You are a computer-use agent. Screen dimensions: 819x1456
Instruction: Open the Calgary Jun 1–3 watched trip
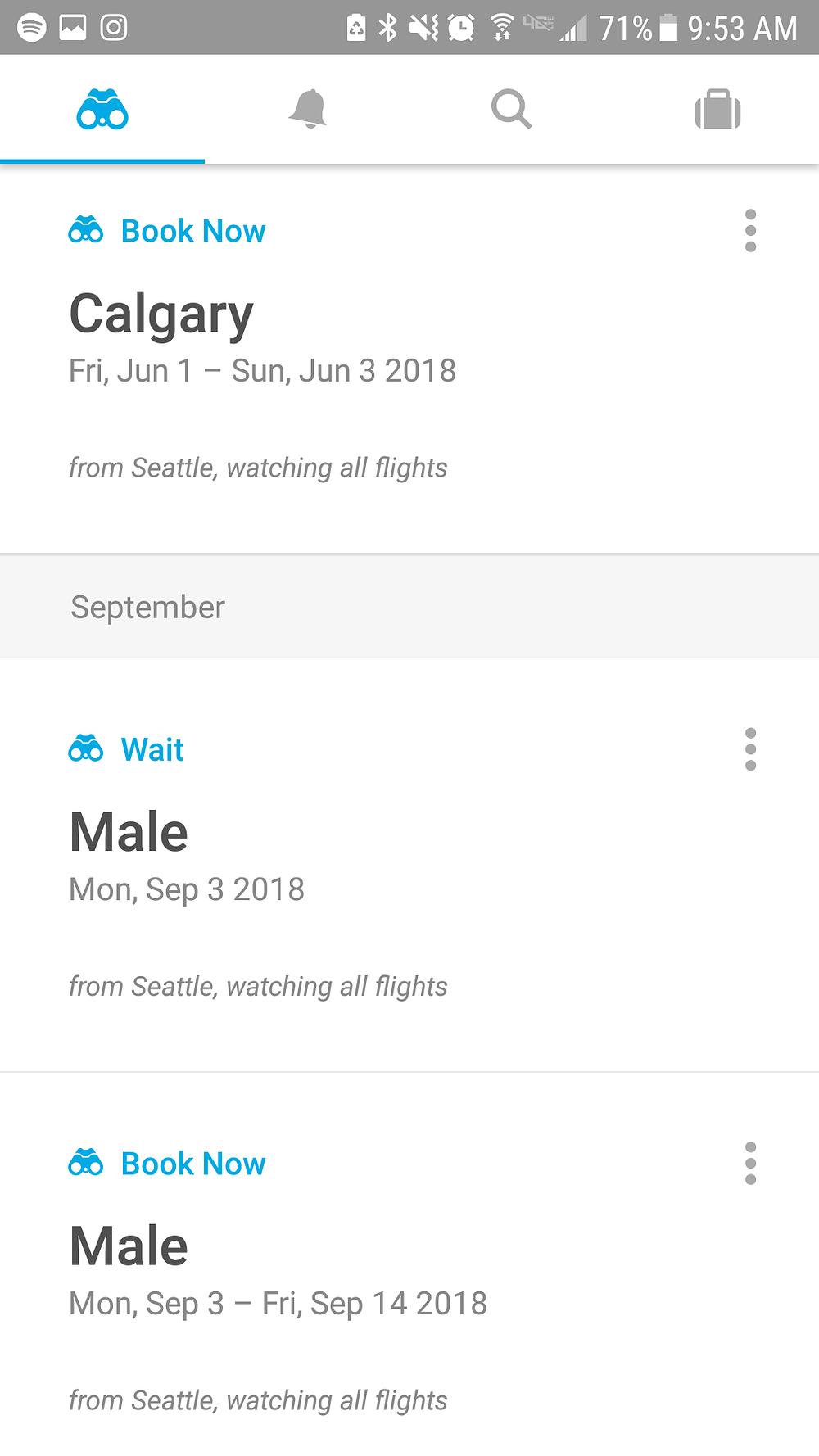point(409,360)
